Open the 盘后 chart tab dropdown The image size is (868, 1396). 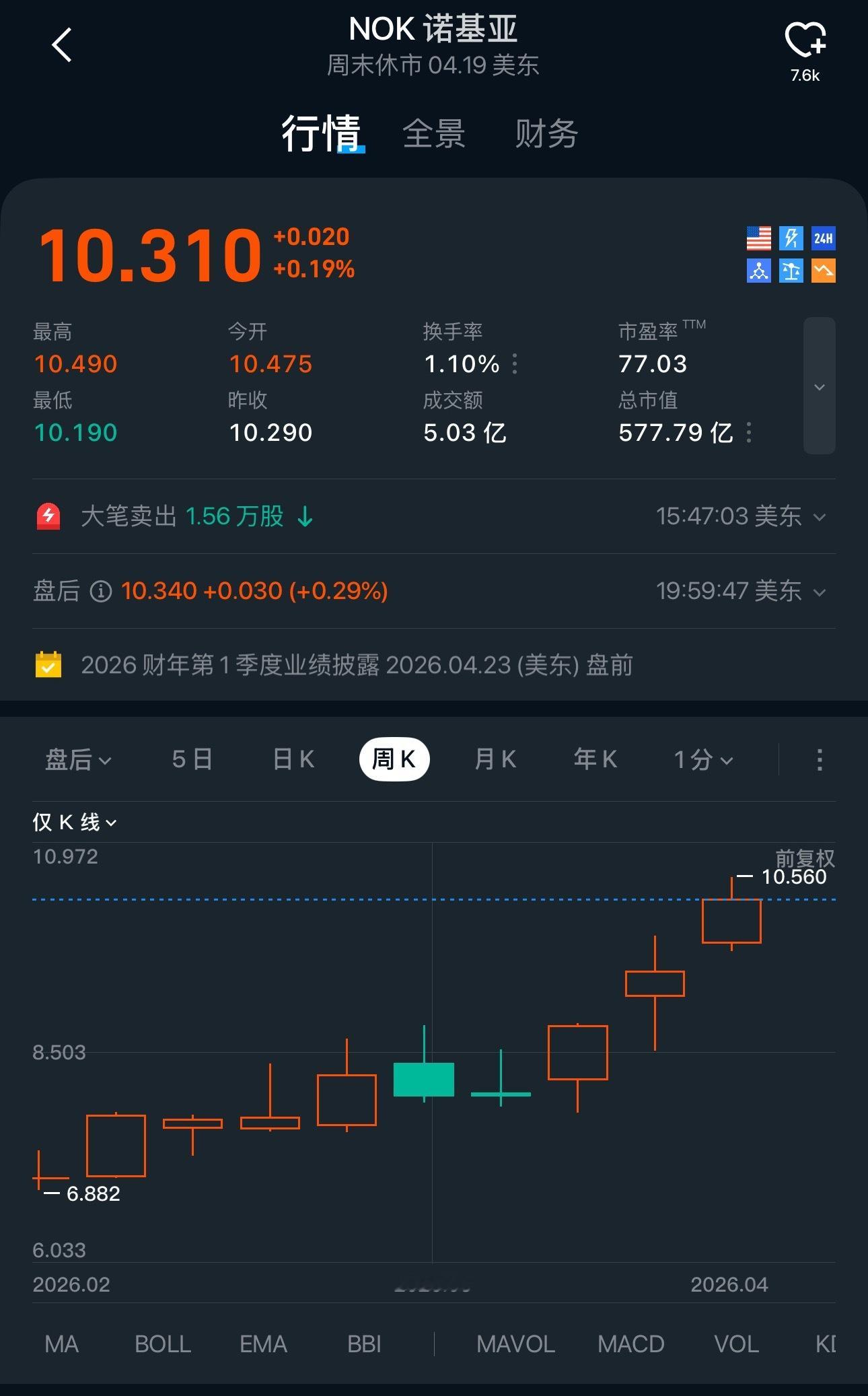pyautogui.click(x=76, y=759)
